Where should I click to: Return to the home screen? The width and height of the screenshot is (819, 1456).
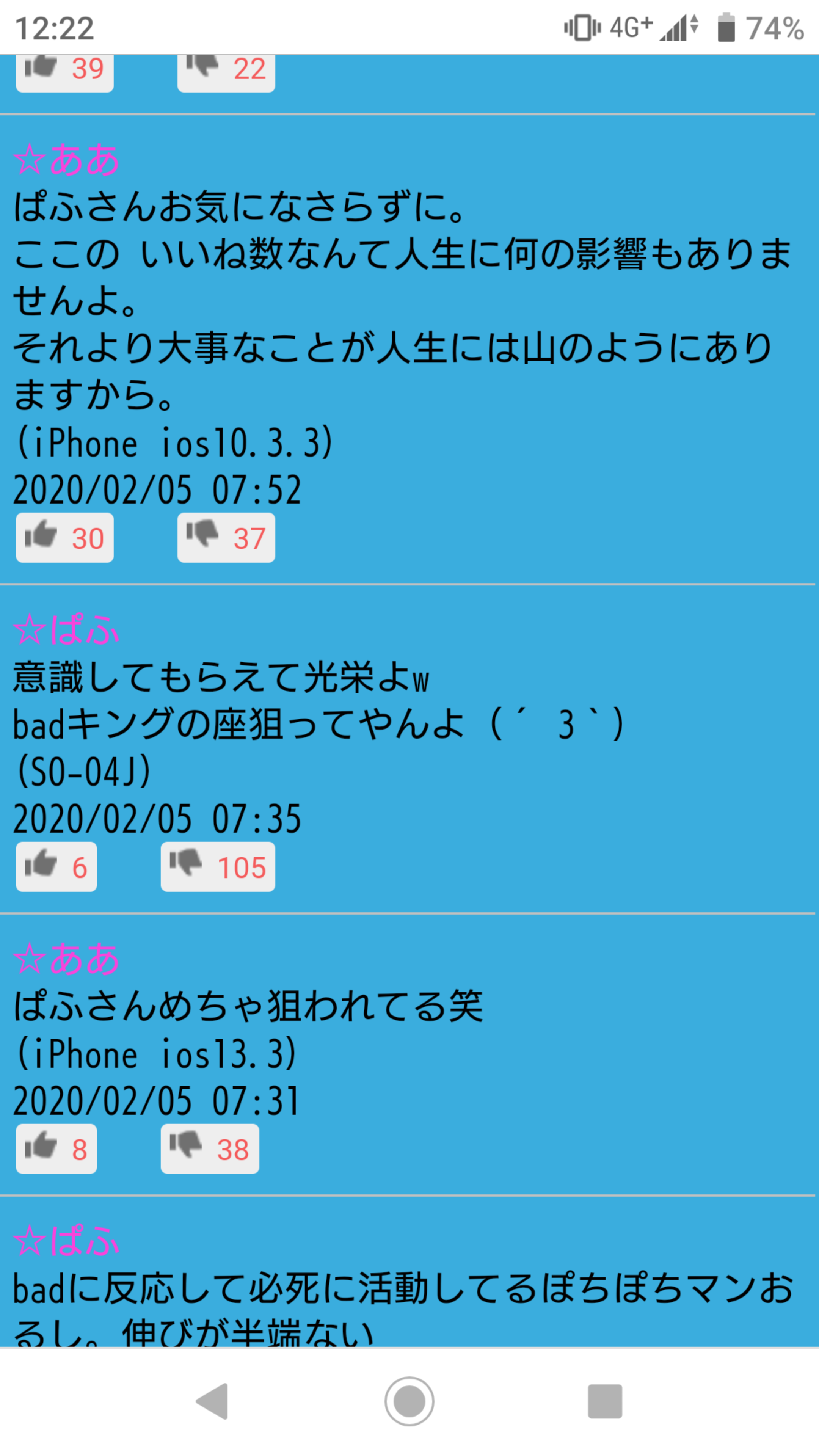point(409,1401)
